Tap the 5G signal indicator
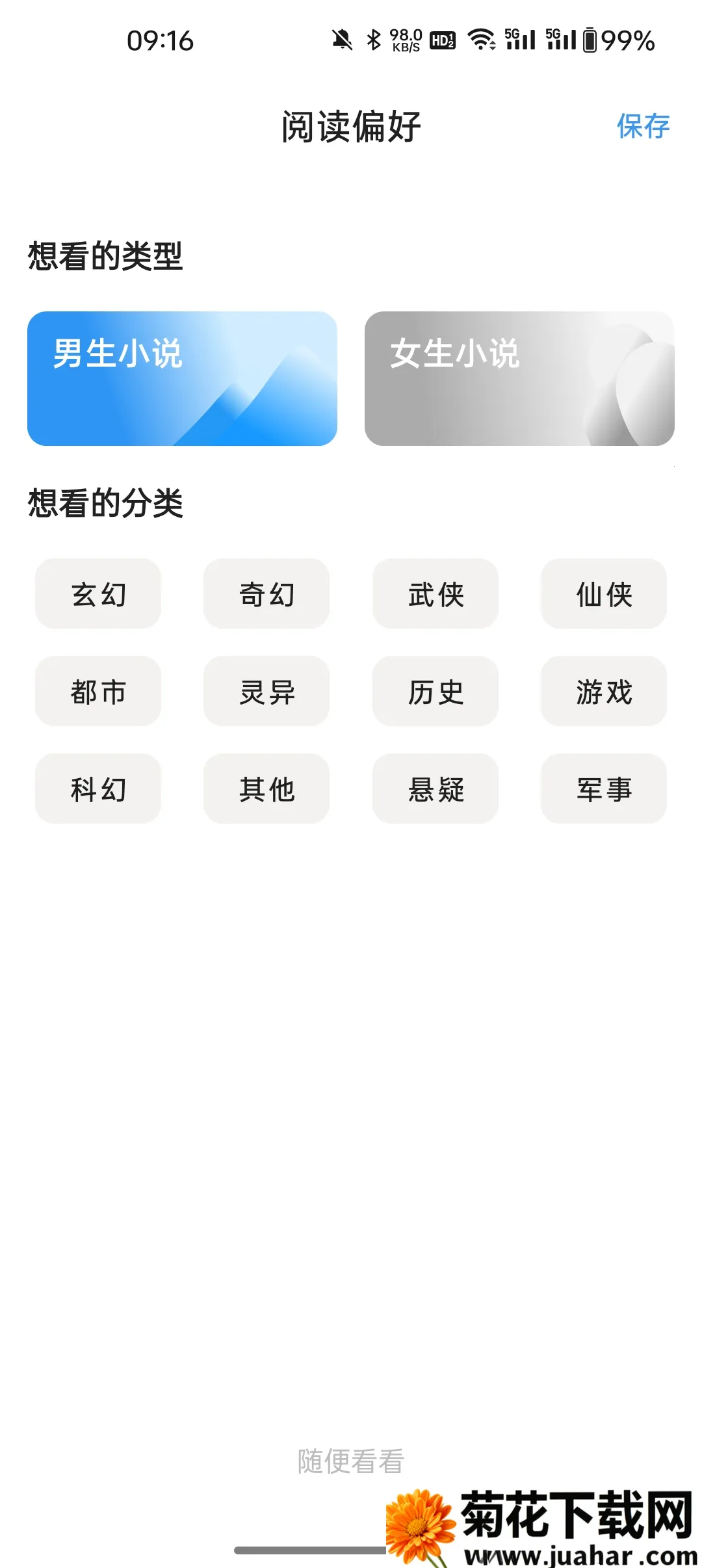Viewport: 702px width, 1568px height. click(x=520, y=39)
